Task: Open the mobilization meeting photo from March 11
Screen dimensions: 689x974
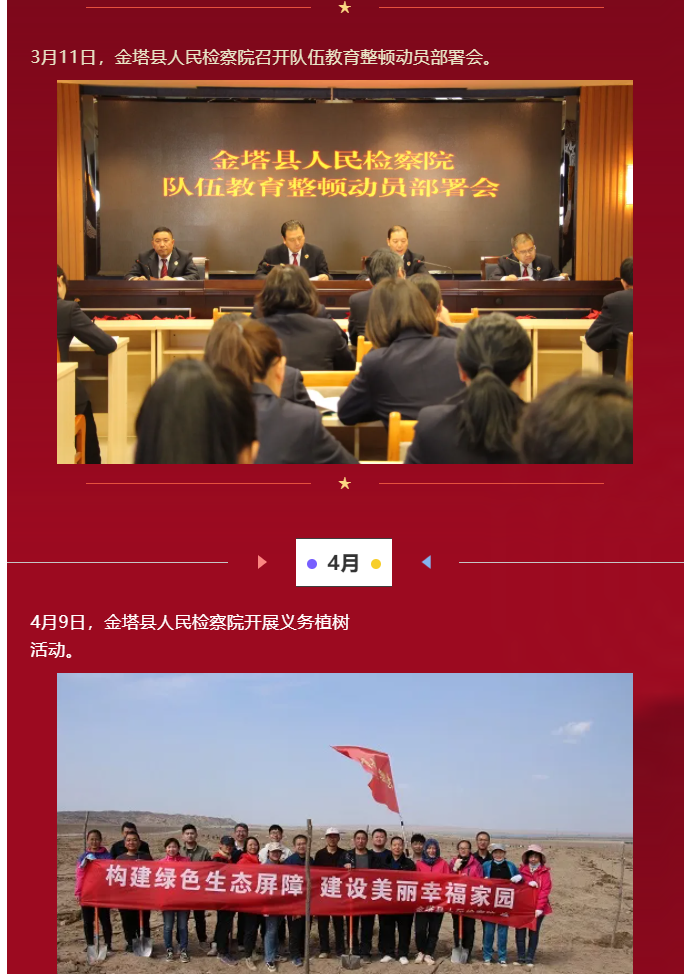Action: click(x=344, y=272)
